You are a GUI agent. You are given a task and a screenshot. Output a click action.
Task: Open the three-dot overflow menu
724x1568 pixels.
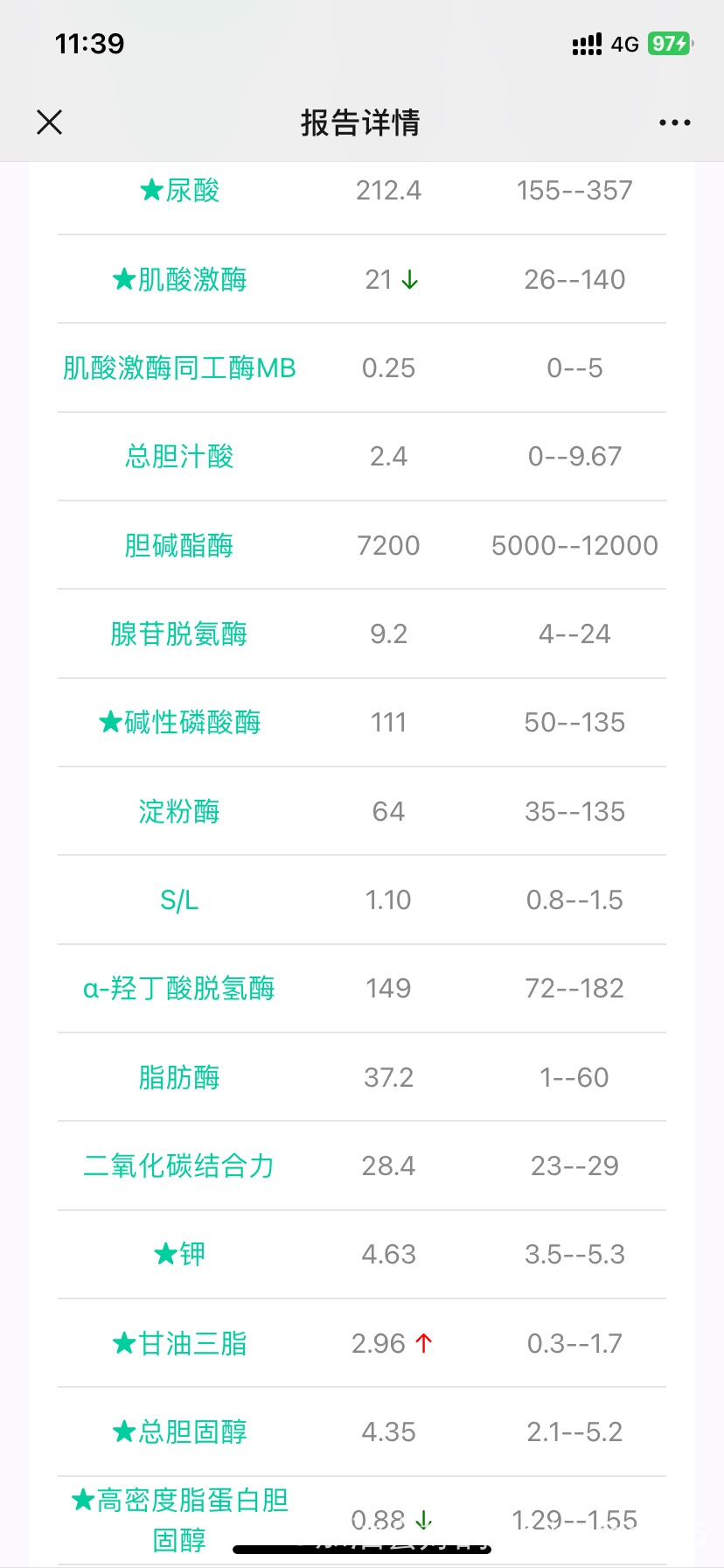[674, 122]
